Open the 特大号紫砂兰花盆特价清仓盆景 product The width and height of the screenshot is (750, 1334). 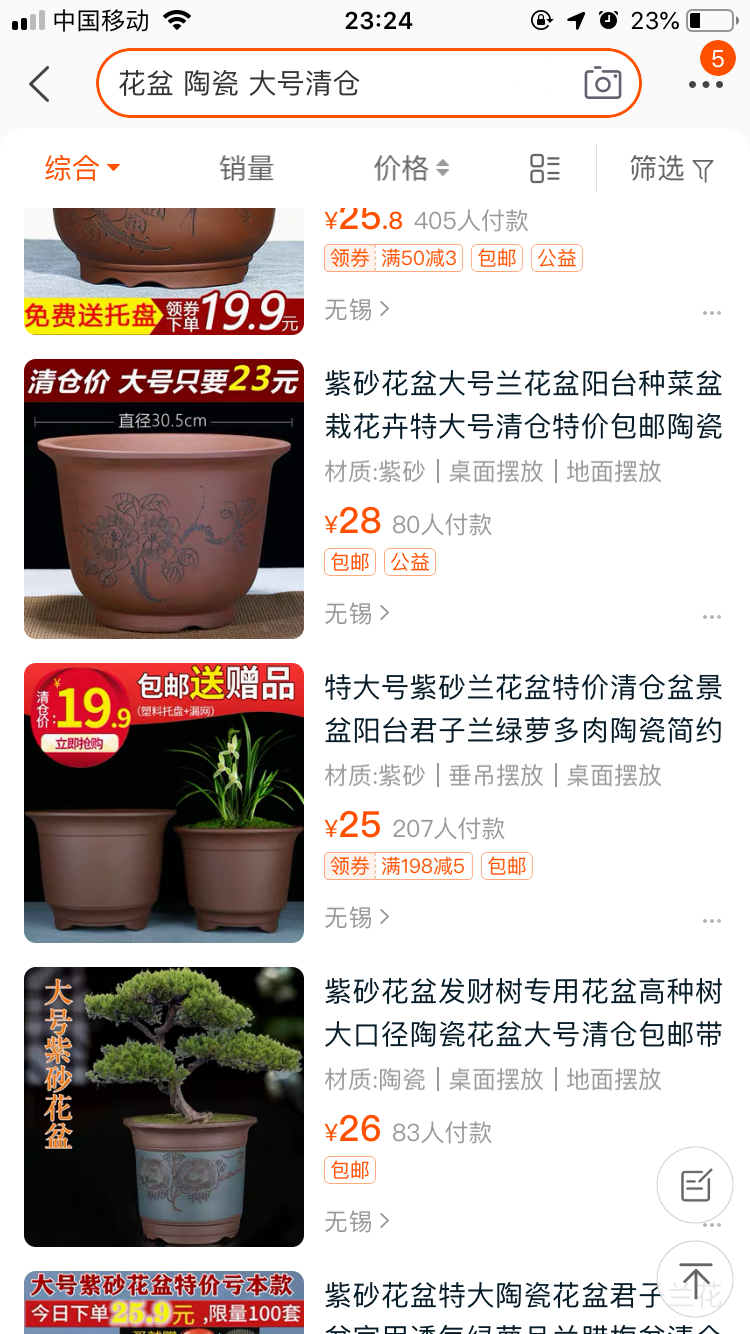tap(523, 708)
